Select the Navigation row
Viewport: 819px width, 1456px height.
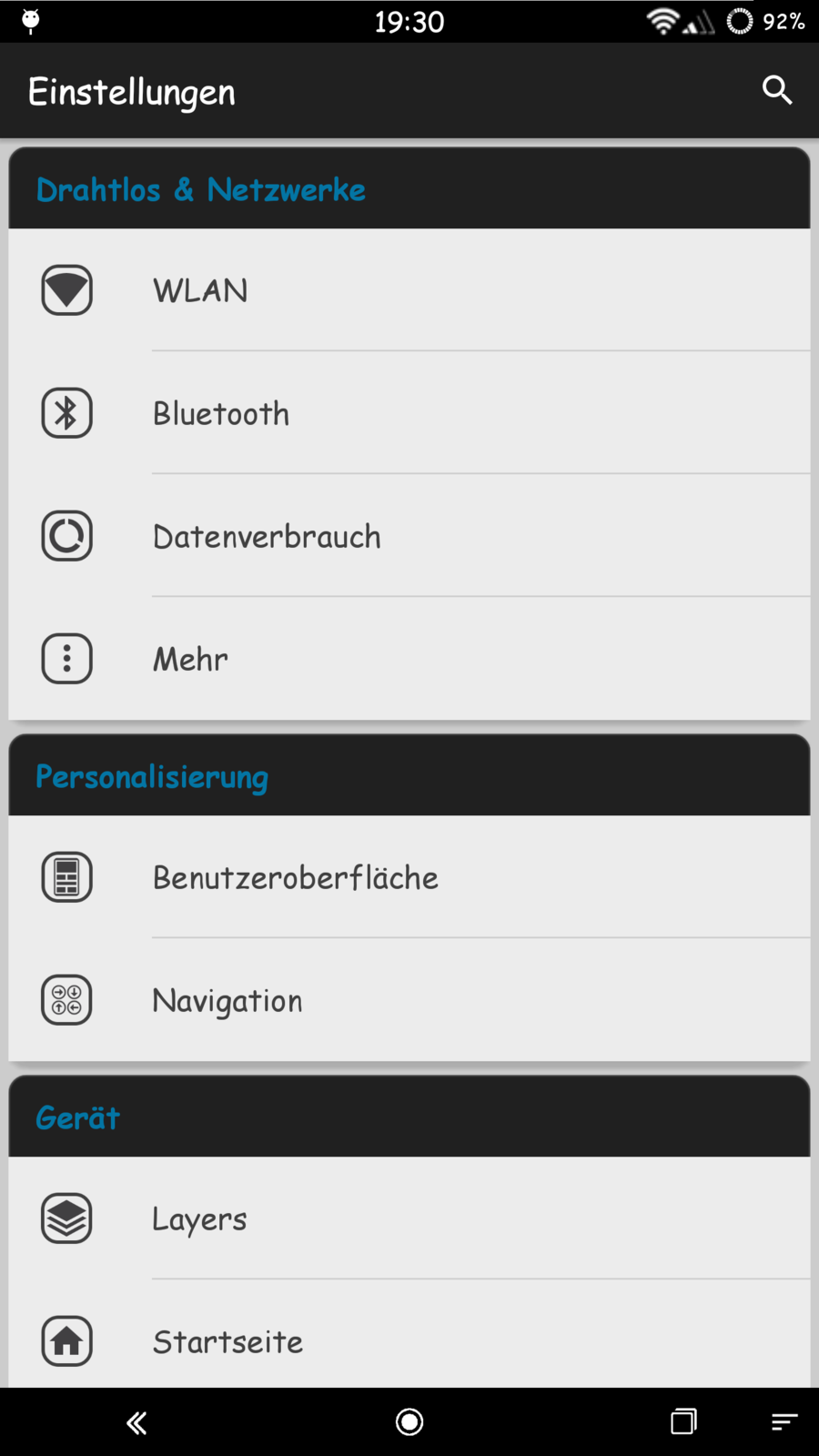(409, 1000)
